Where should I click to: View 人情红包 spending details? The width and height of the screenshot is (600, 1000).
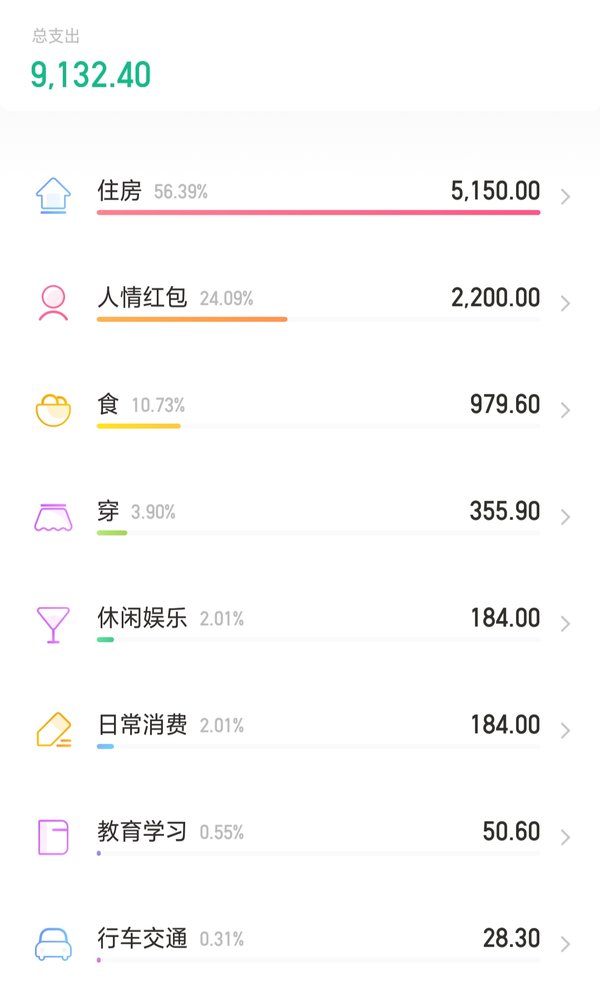[300, 302]
